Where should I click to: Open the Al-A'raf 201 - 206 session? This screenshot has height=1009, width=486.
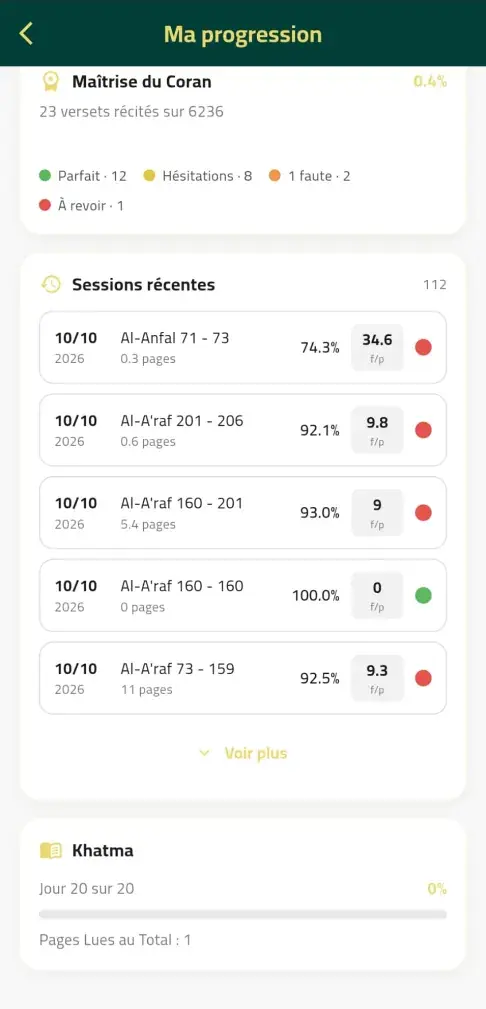tap(243, 430)
